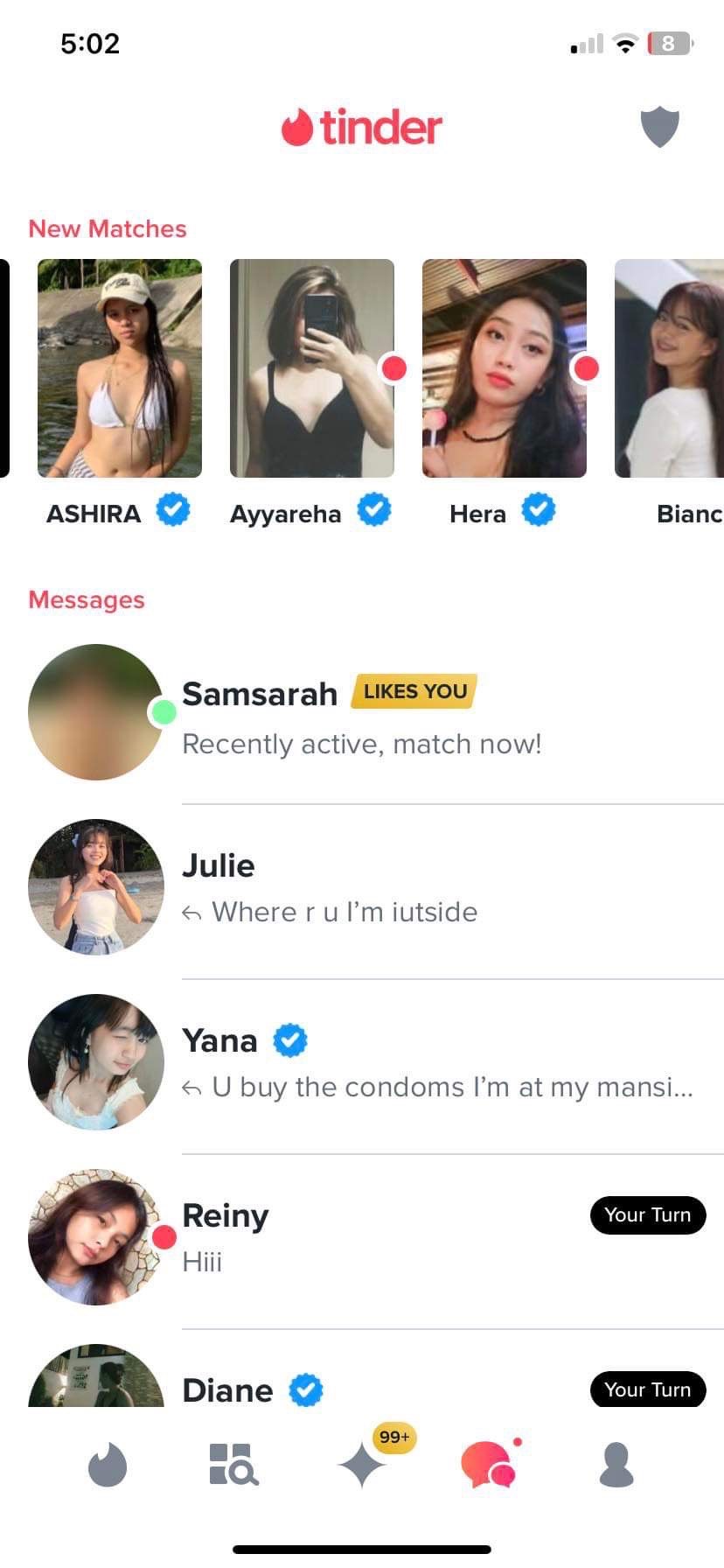Select the Messages chat tab
This screenshot has height=1568, width=724.
[488, 1465]
